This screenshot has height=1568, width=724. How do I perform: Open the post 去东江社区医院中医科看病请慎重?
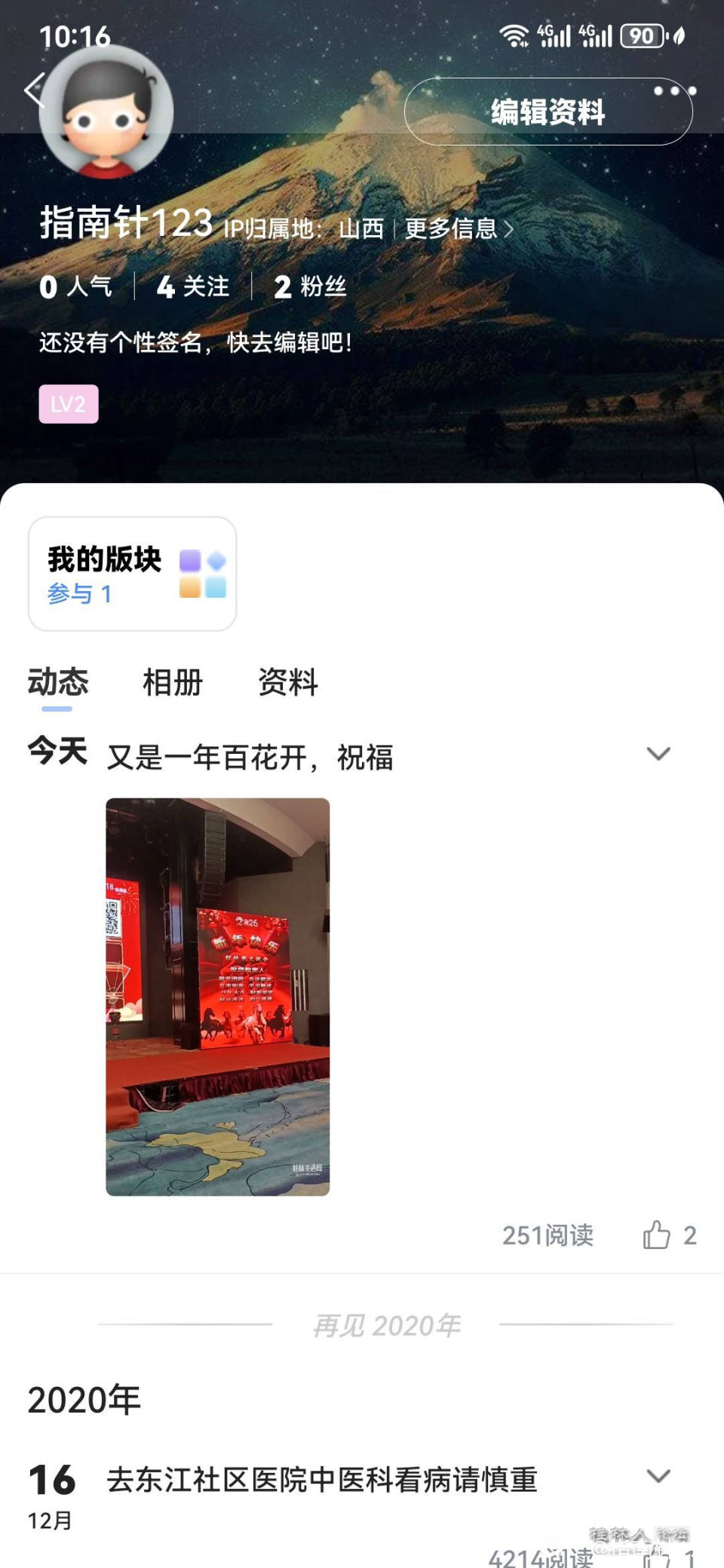(x=322, y=1480)
